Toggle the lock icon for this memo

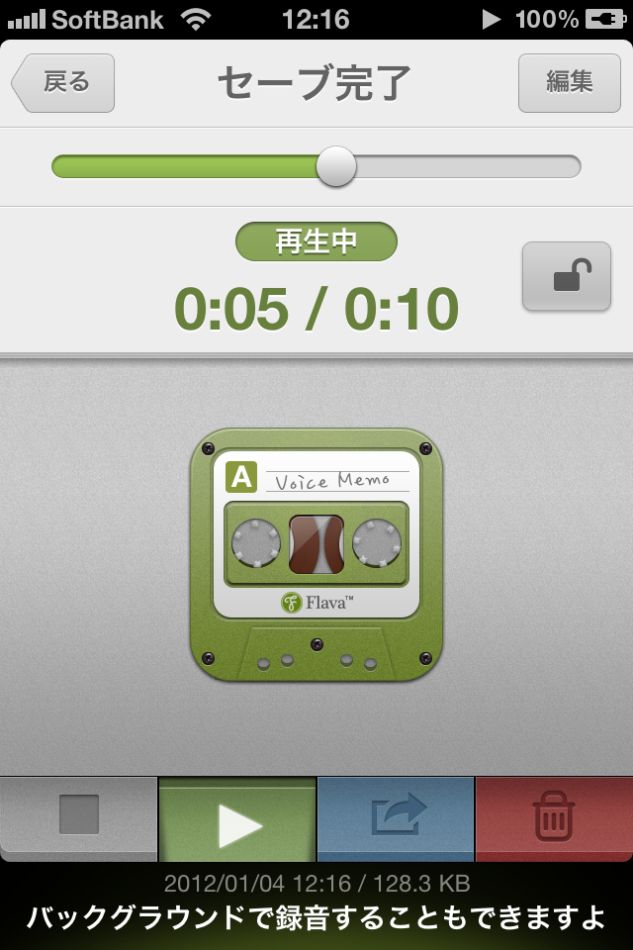[x=566, y=276]
